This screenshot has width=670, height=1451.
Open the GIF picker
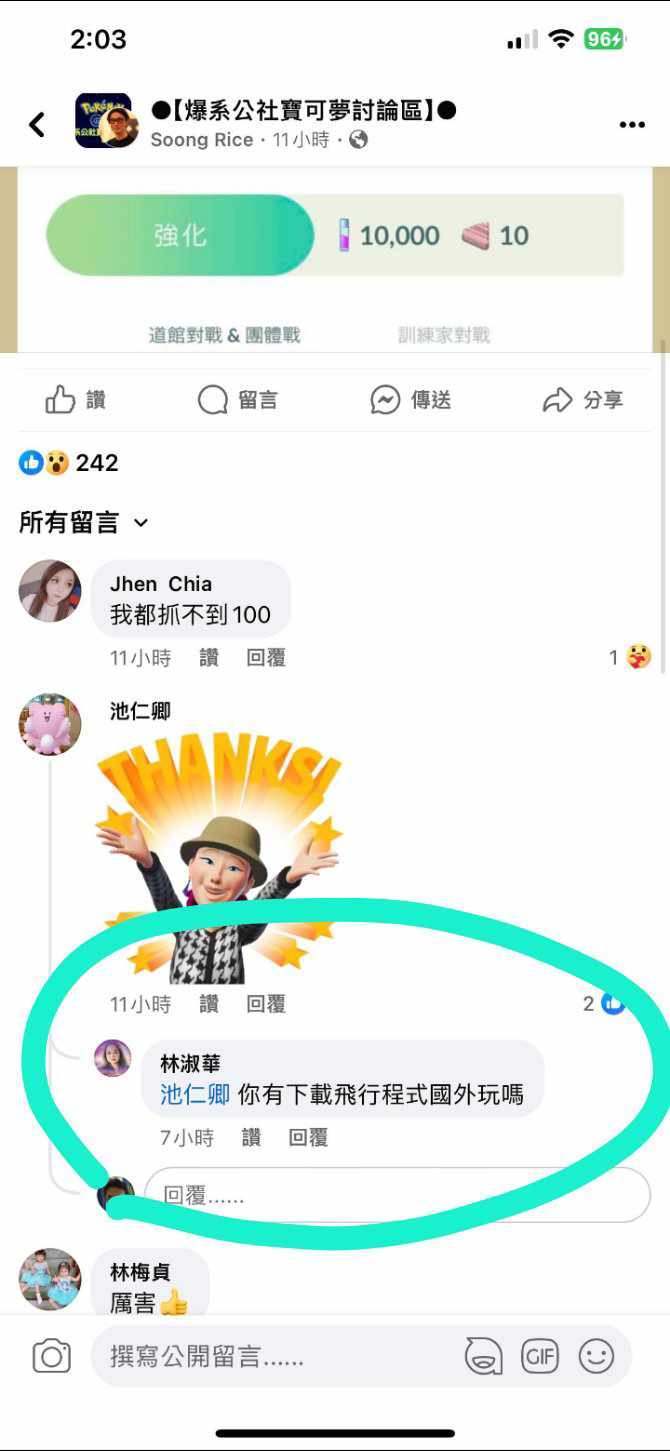540,1356
